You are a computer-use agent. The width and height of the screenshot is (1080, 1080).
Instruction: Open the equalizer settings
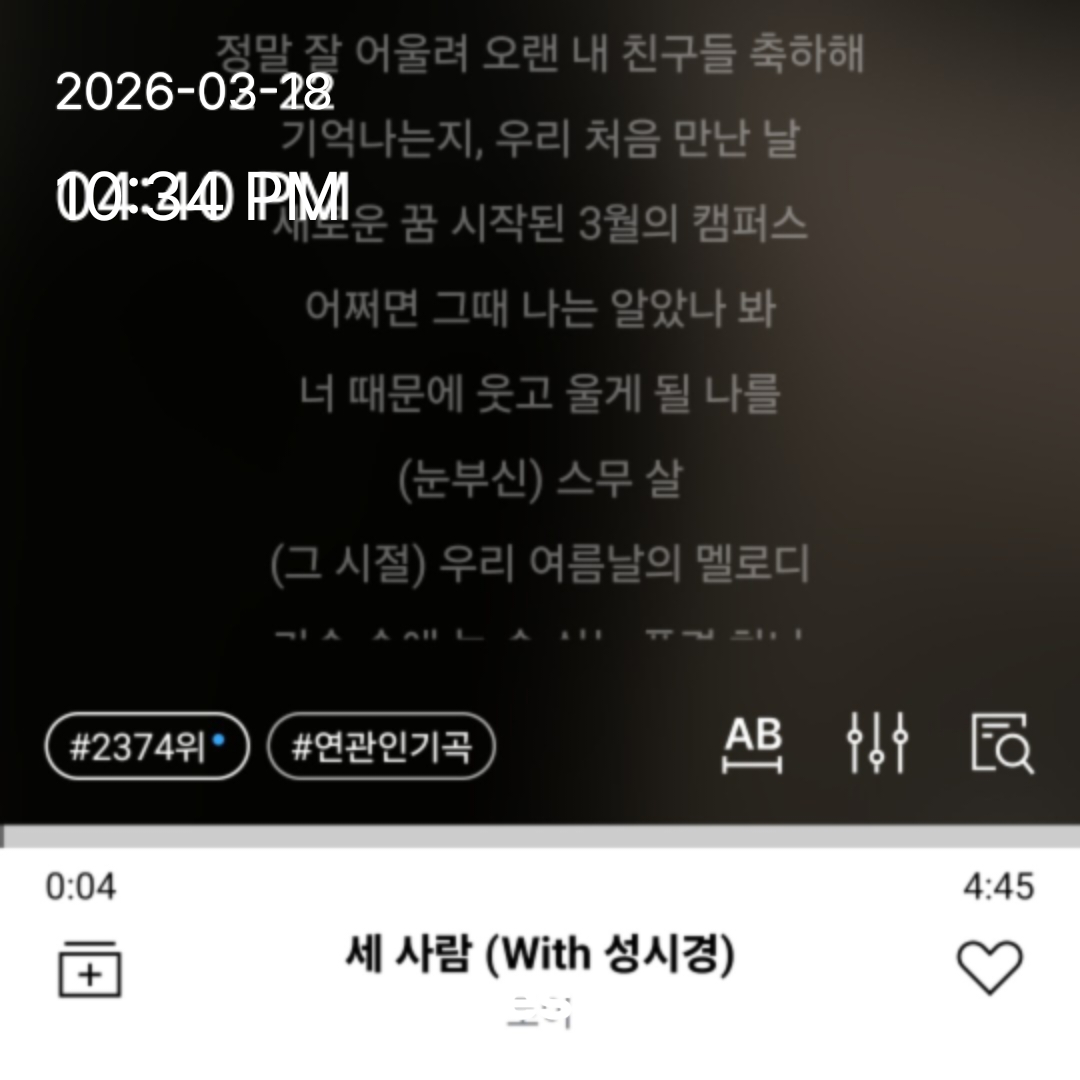pyautogui.click(x=877, y=745)
